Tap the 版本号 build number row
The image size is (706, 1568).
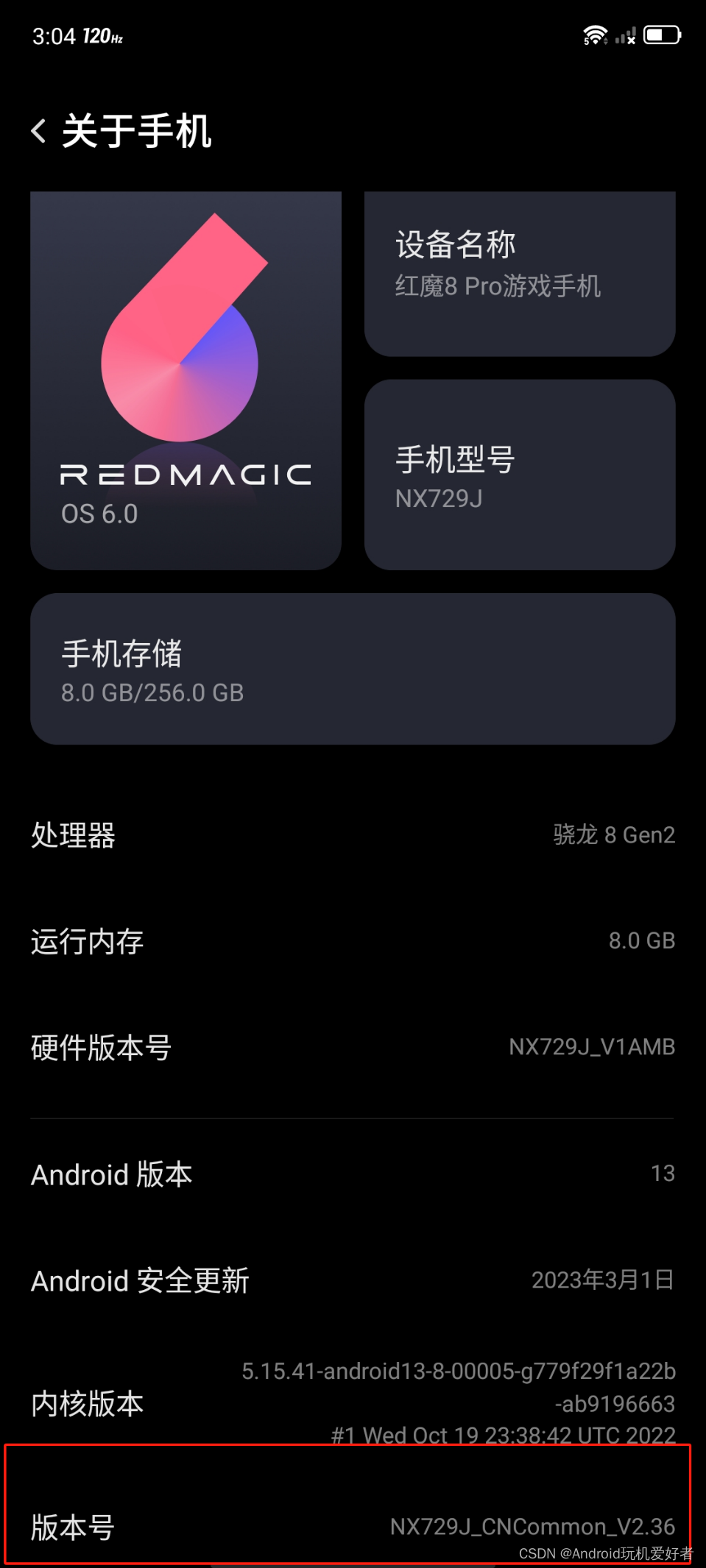(353, 1527)
